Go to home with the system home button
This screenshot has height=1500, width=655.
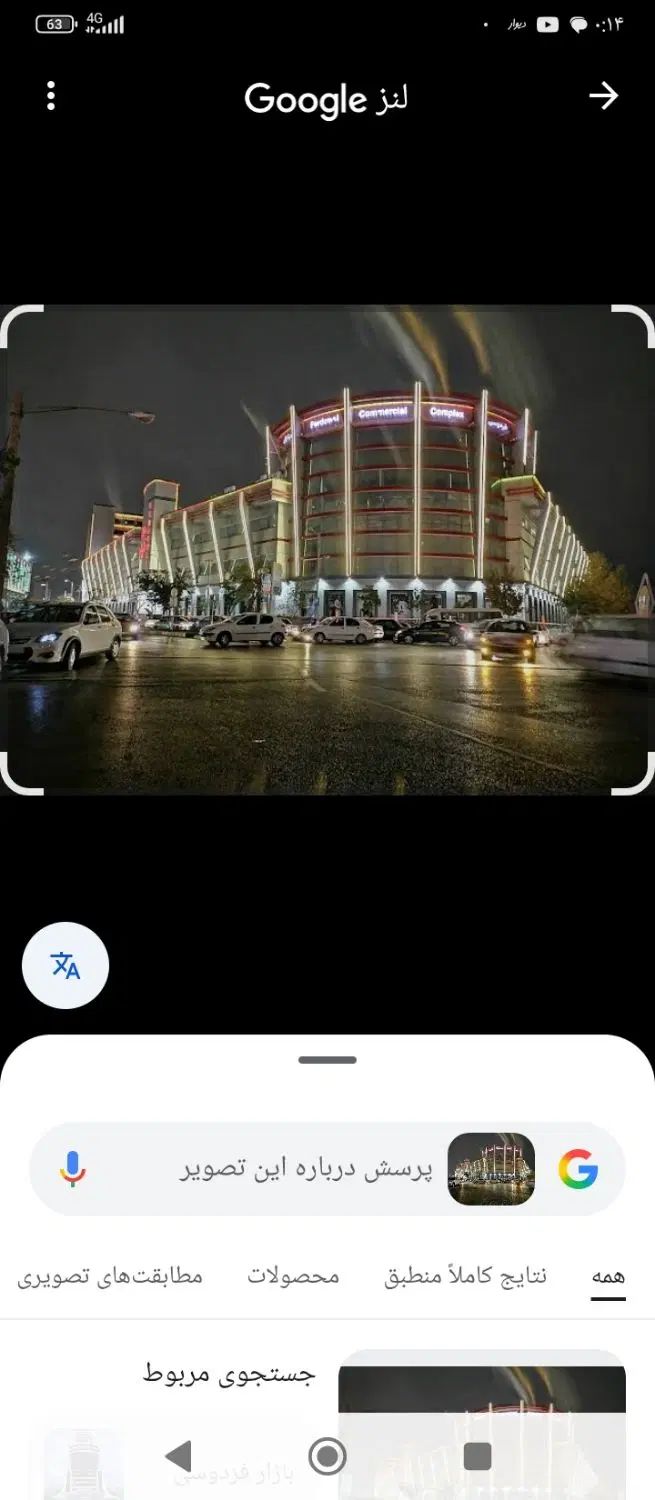(327, 1456)
